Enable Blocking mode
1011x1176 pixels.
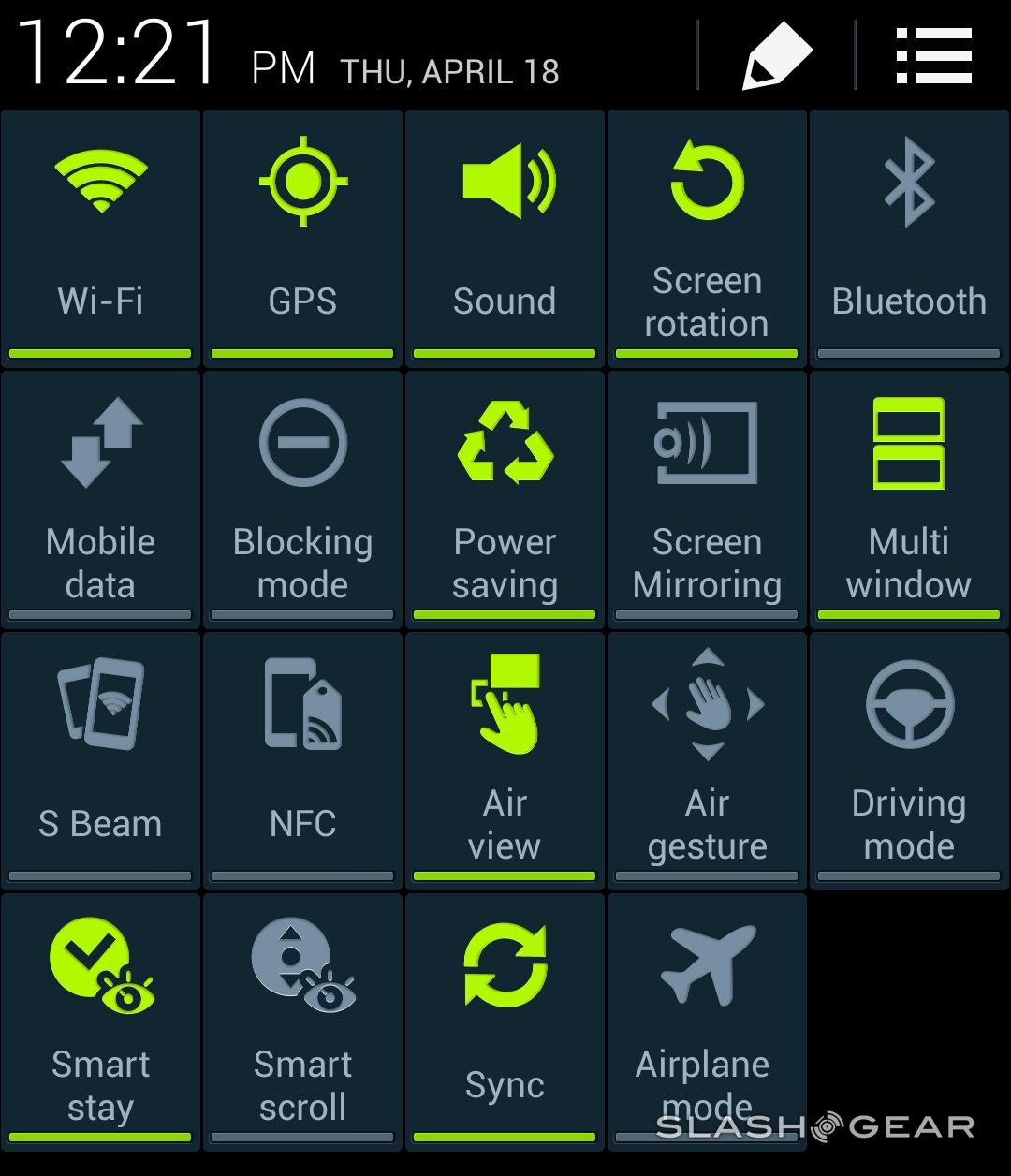[302, 498]
